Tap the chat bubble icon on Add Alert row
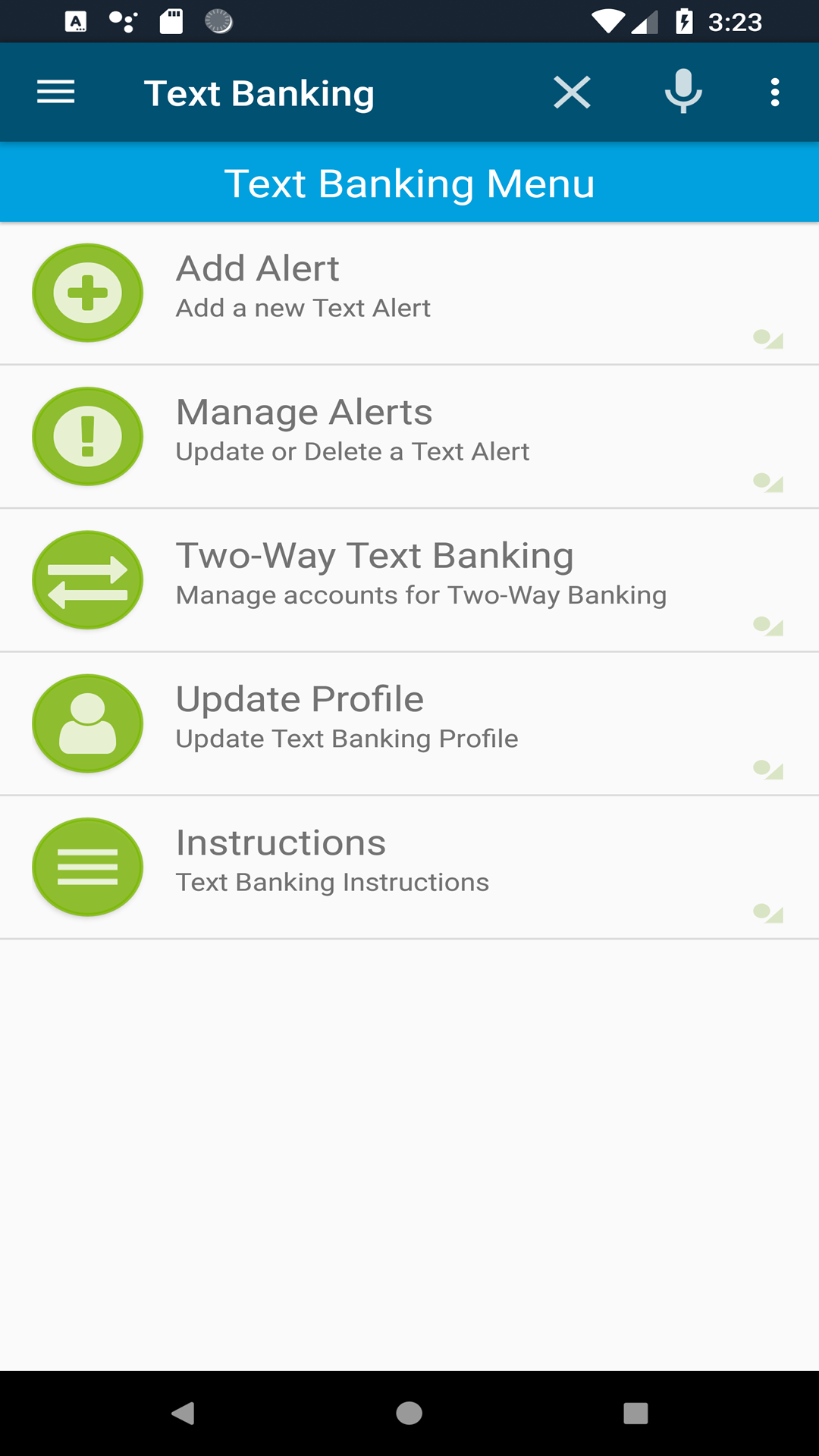 (x=768, y=339)
